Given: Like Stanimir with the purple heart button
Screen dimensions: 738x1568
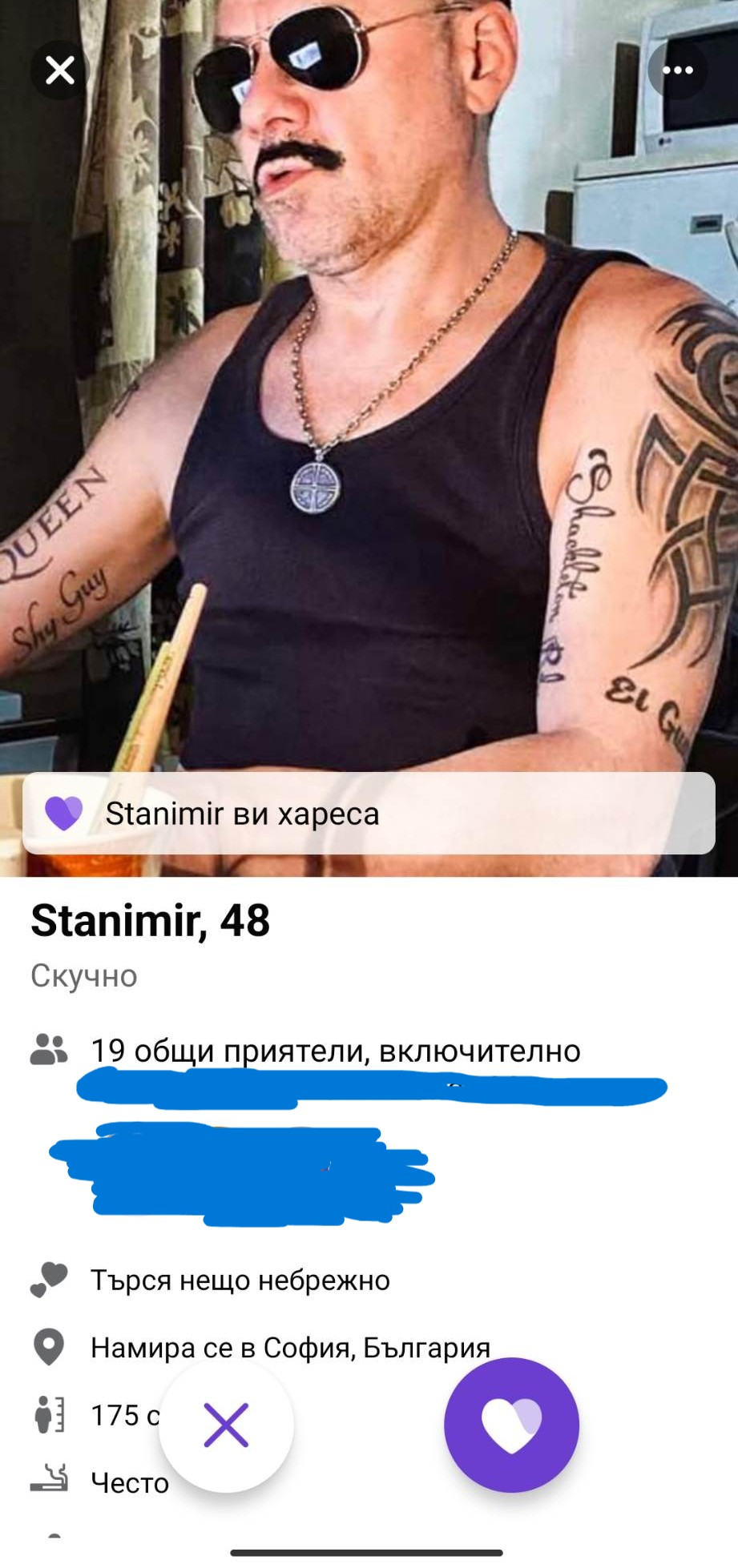Looking at the screenshot, I should point(511,1425).
